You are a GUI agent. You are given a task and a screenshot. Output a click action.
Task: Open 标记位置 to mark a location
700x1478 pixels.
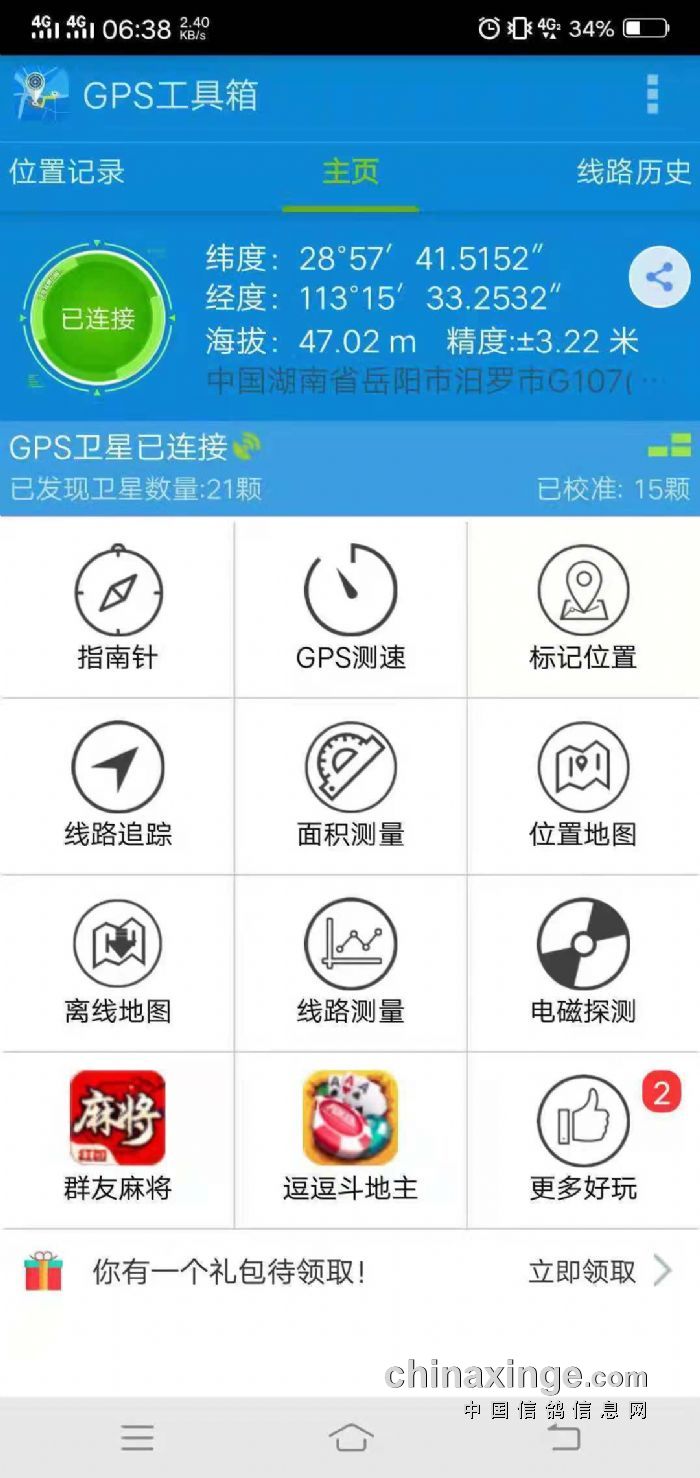(583, 608)
